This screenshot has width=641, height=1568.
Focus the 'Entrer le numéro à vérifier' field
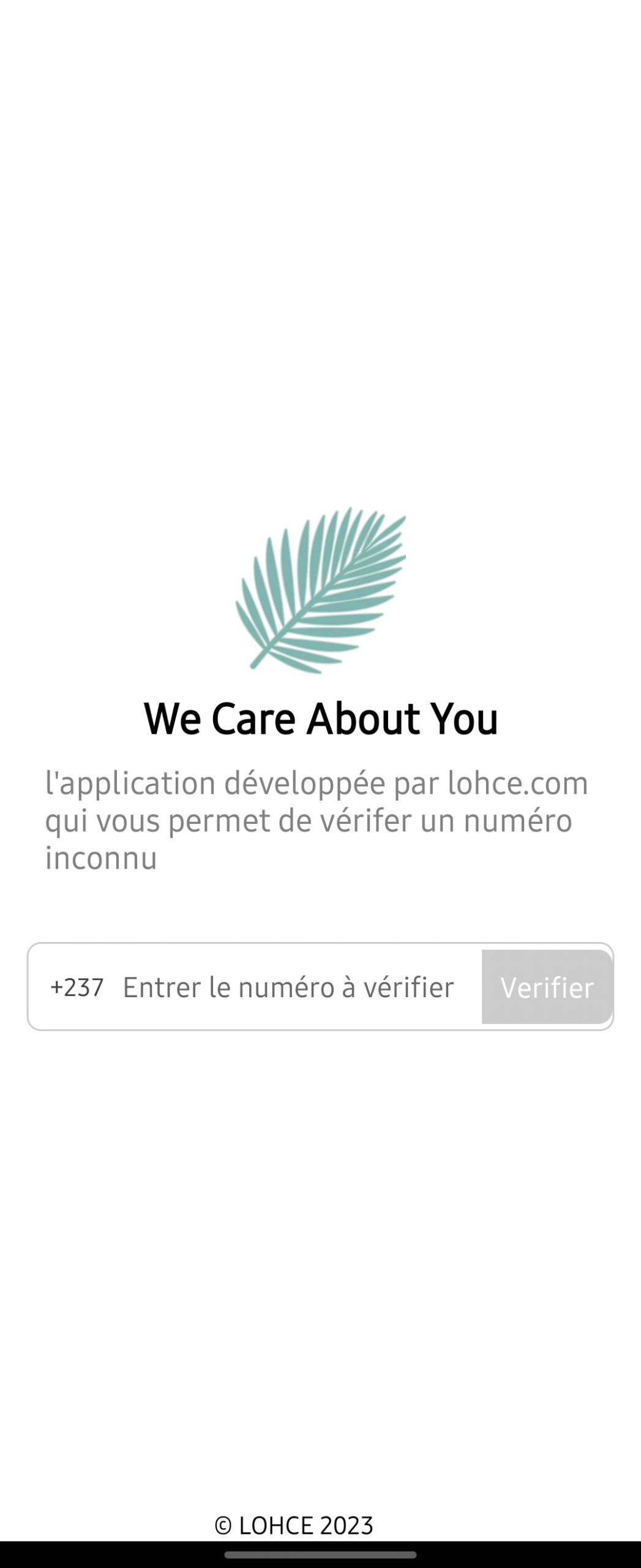tap(288, 987)
